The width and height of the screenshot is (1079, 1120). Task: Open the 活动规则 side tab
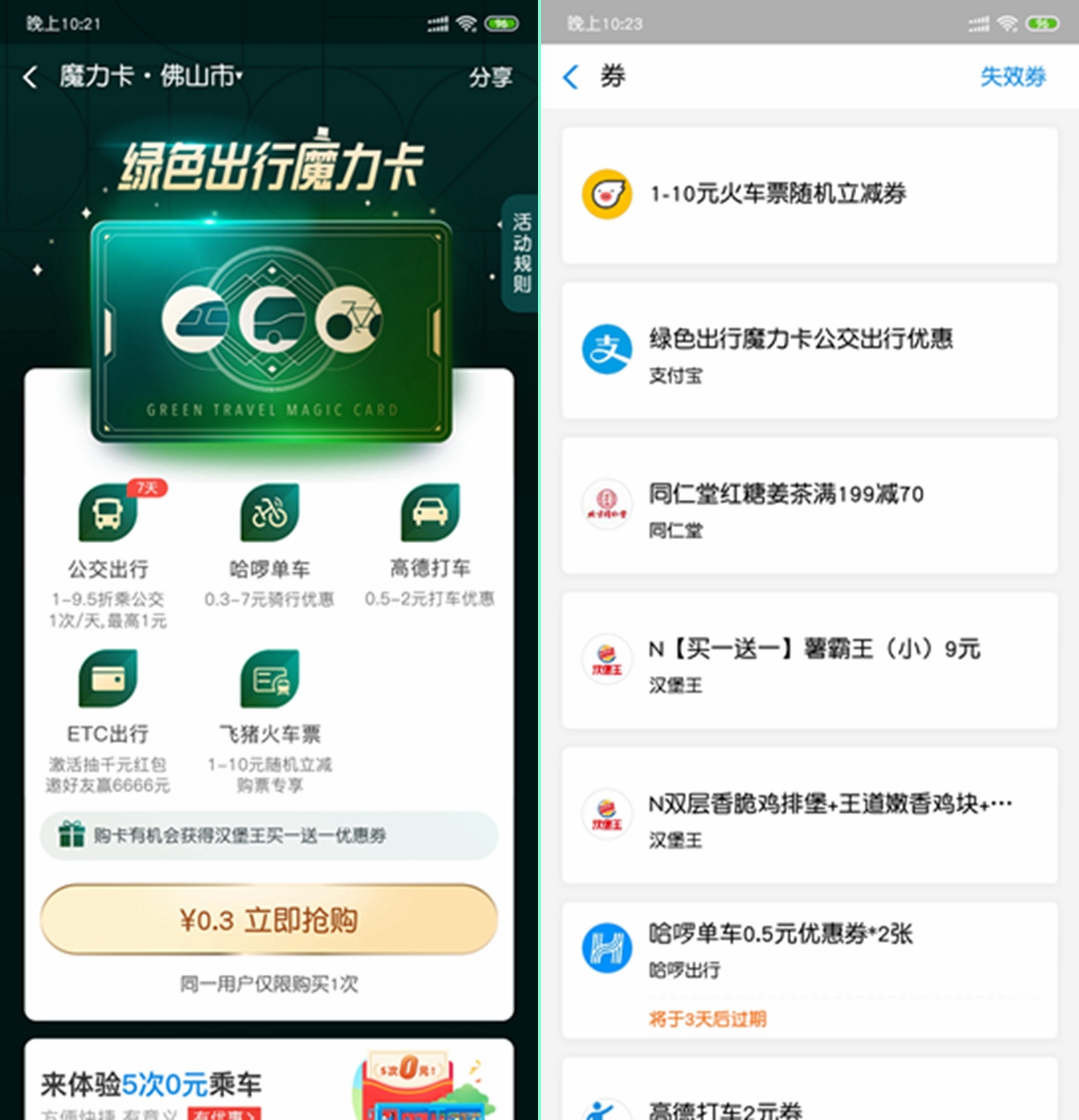[521, 254]
